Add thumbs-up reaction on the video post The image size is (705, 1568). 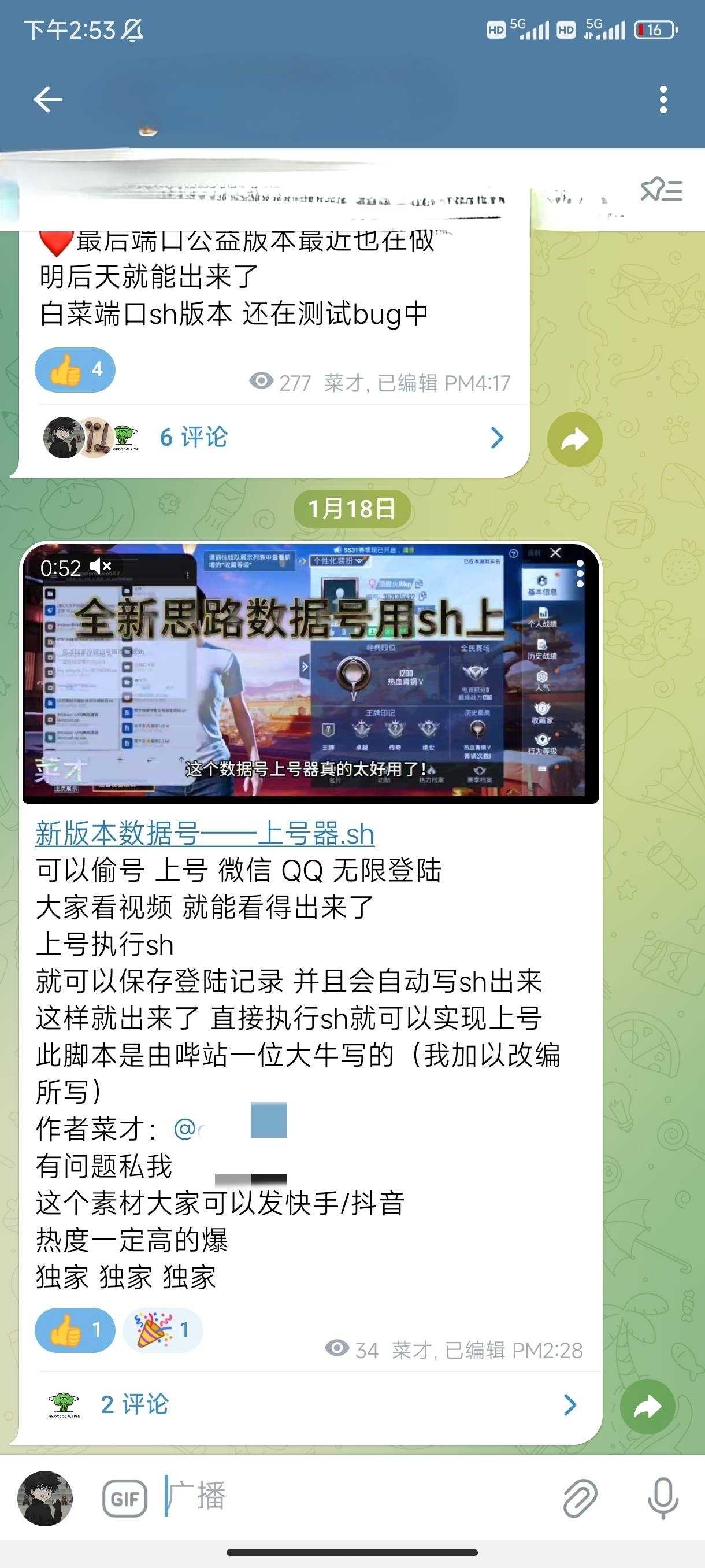click(75, 1330)
